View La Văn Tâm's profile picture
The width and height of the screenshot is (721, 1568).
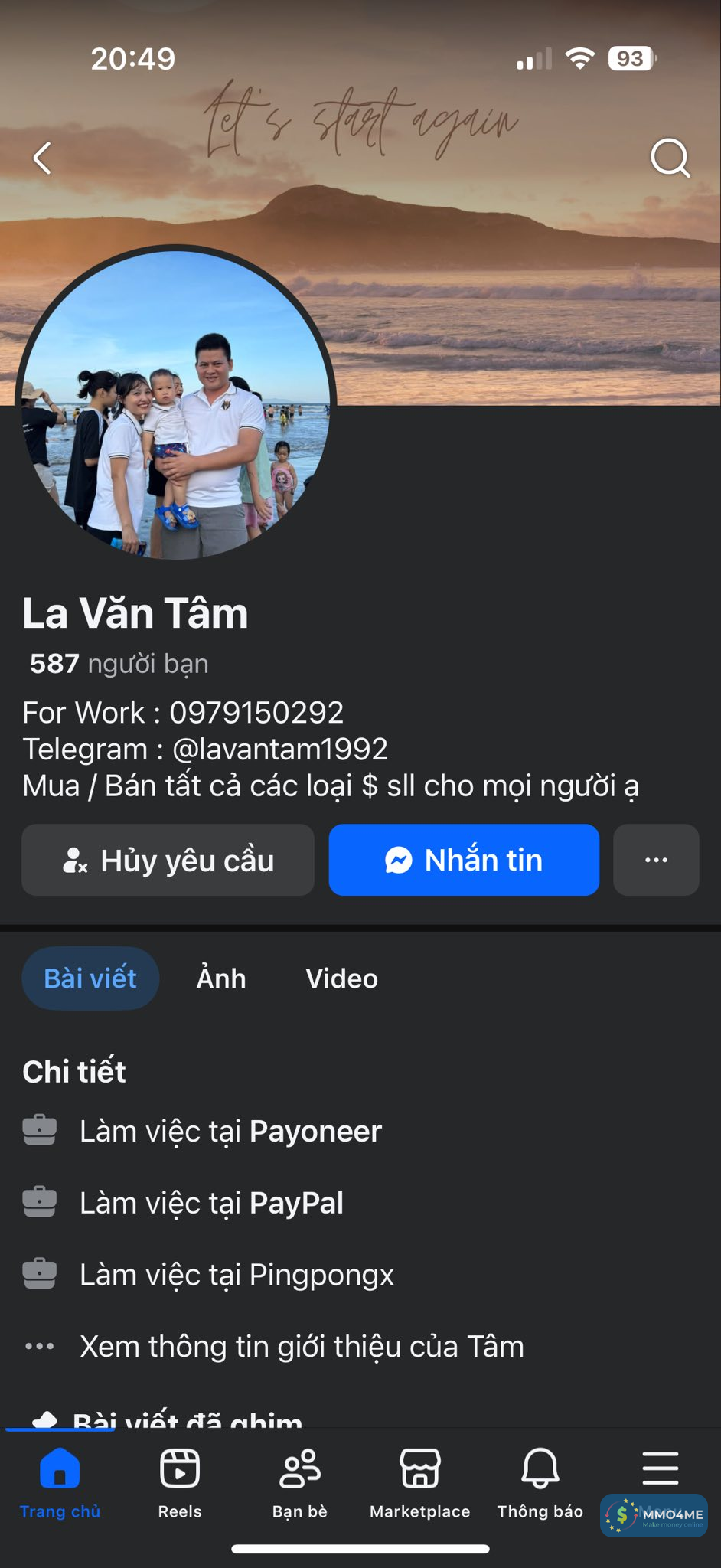(176, 403)
